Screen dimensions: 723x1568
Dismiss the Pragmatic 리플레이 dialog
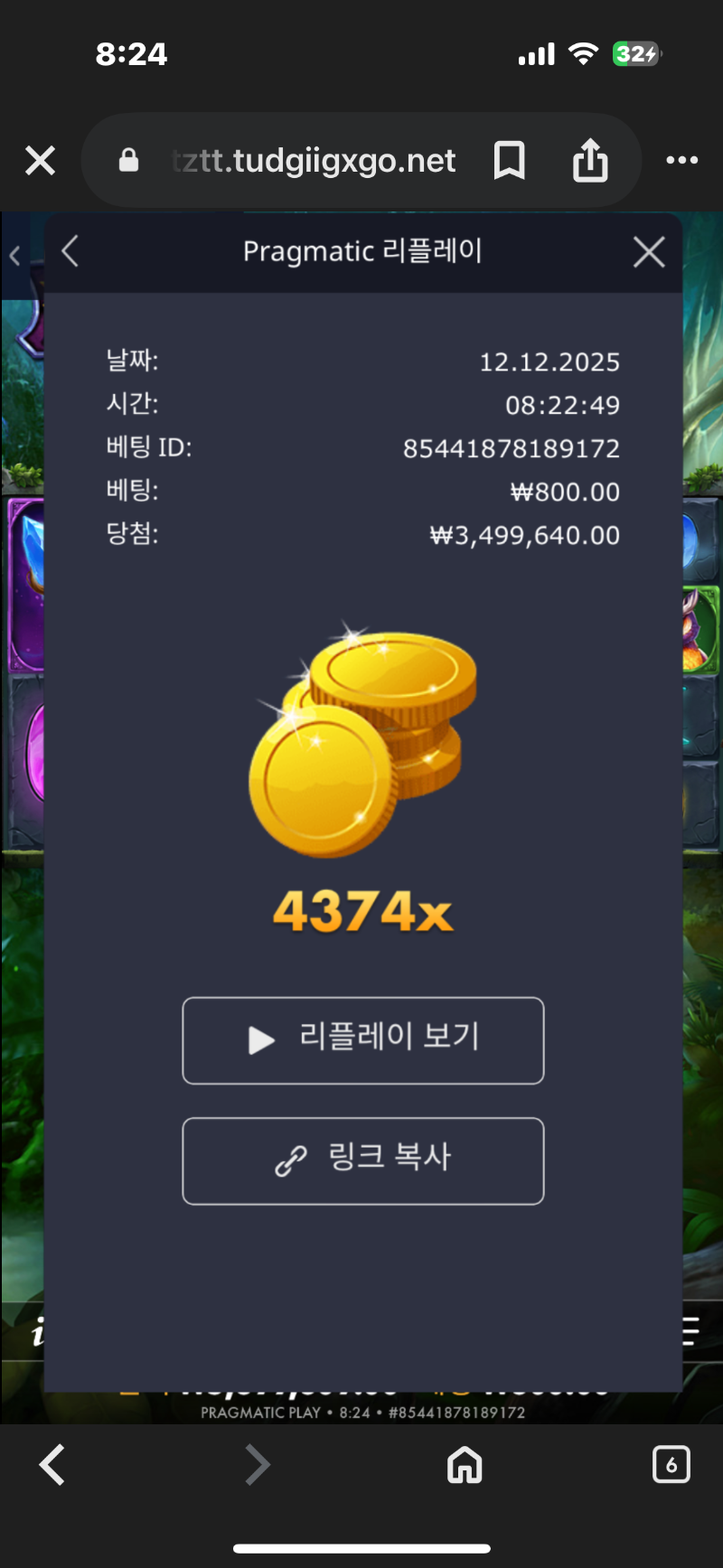click(649, 252)
